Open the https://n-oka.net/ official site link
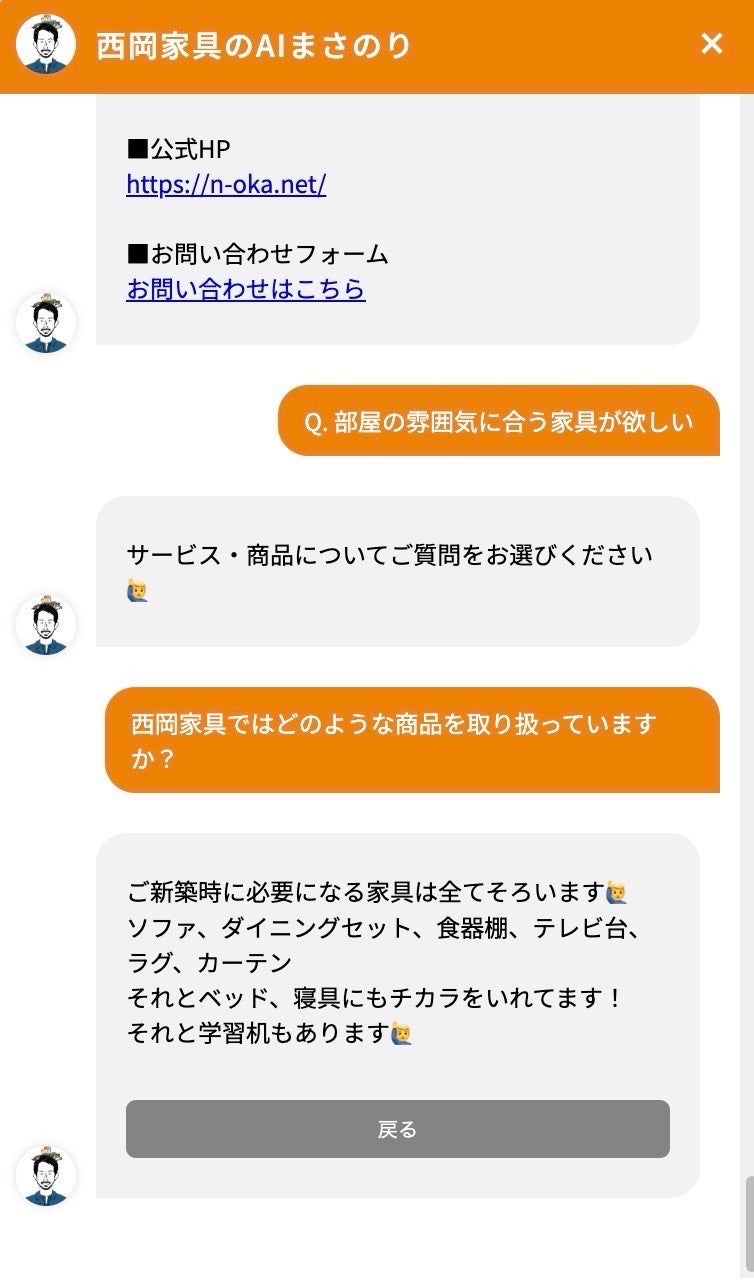The width and height of the screenshot is (754, 1282). [226, 185]
